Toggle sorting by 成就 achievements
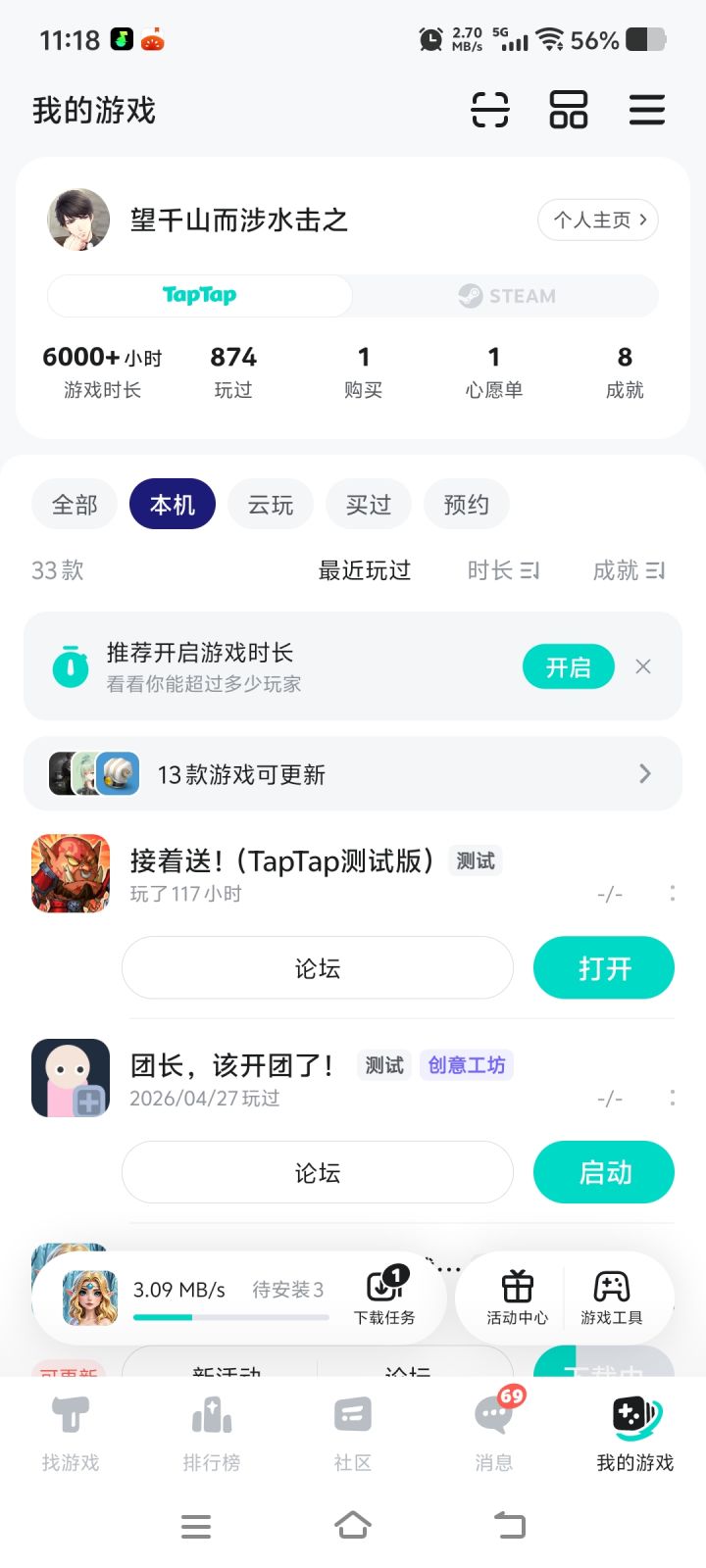 point(629,569)
